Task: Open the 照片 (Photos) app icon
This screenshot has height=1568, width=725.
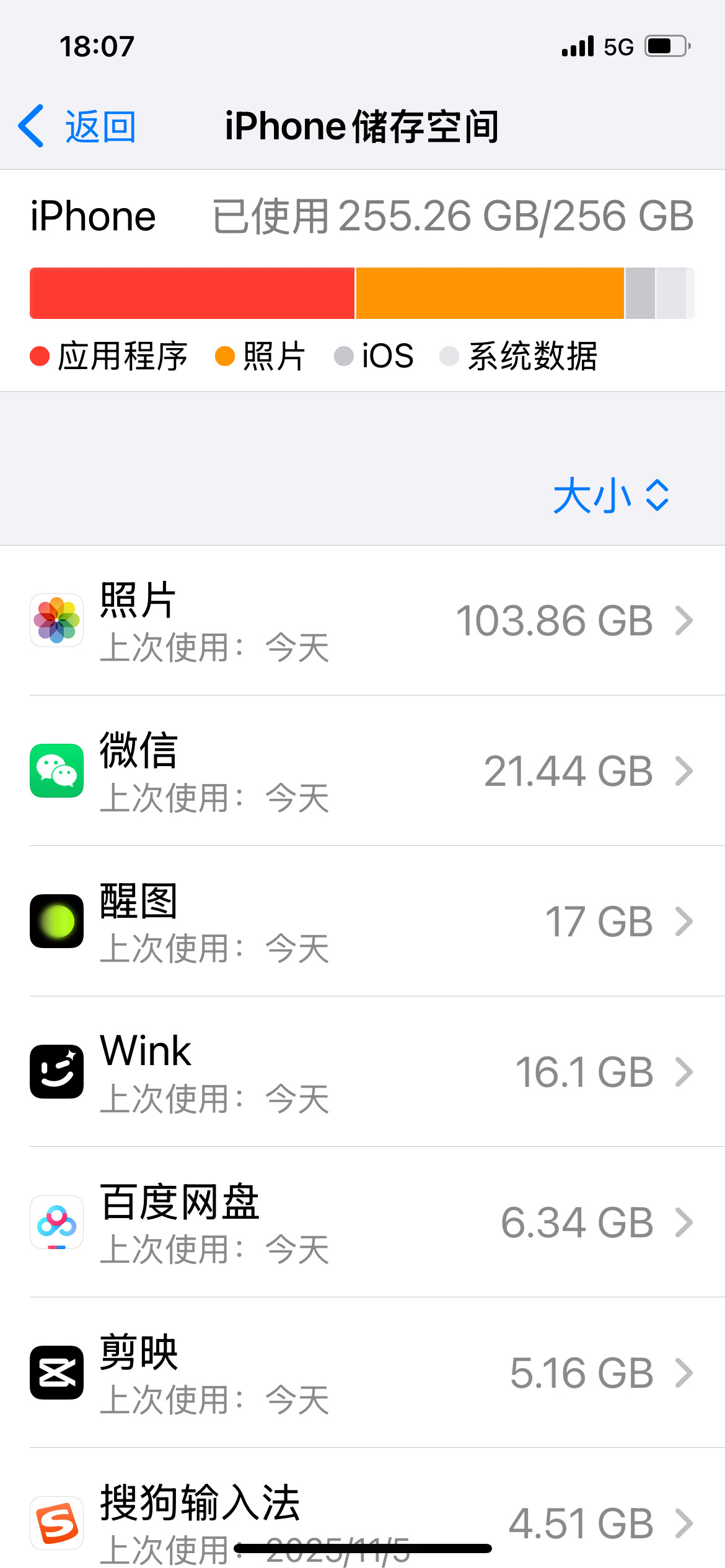Action: pos(56,620)
